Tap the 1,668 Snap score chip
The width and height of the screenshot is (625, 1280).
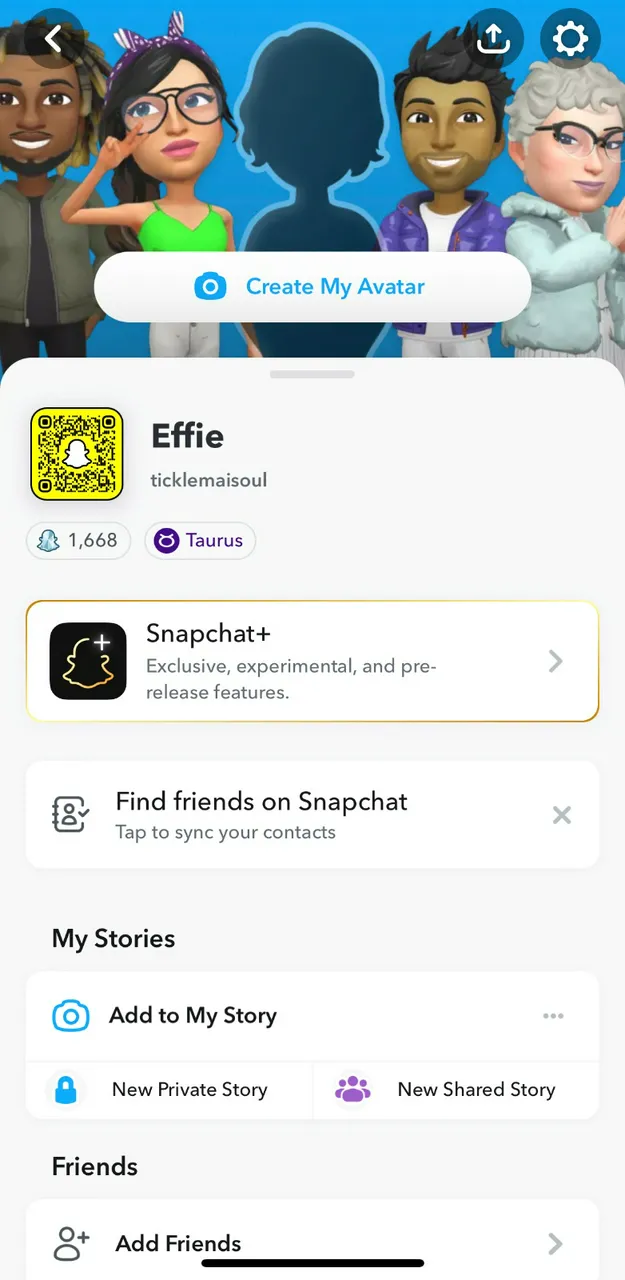click(x=78, y=540)
